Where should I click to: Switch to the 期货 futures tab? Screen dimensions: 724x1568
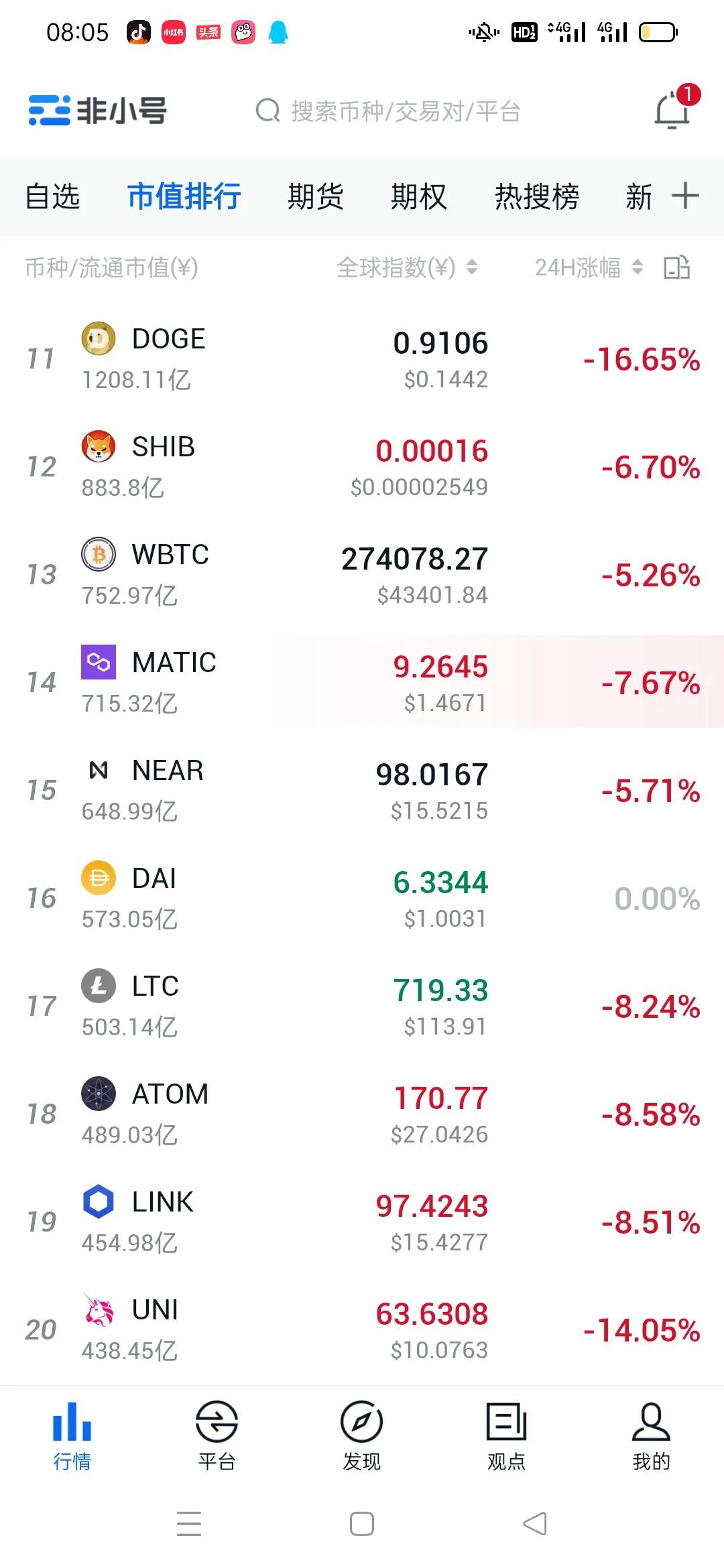coord(317,196)
